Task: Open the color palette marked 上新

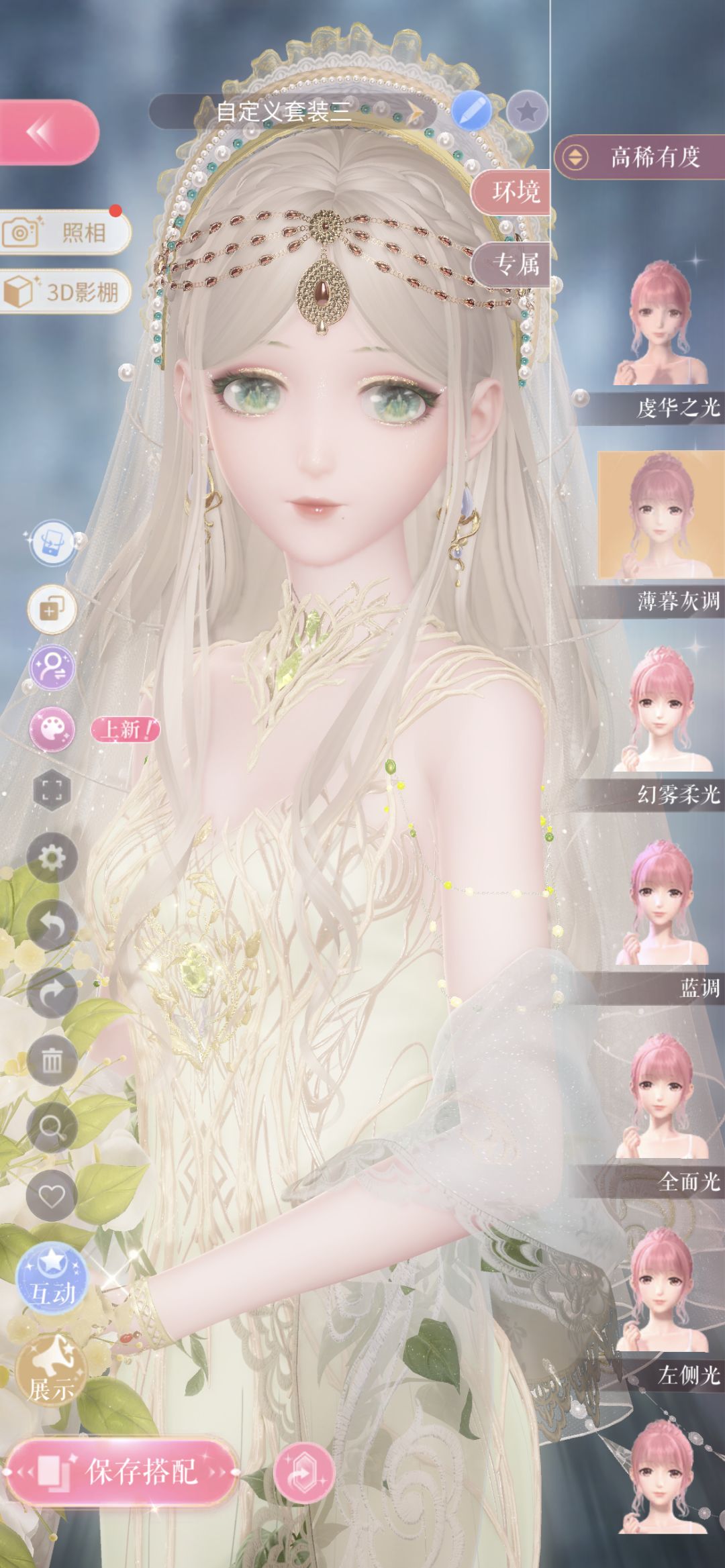Action: (x=52, y=729)
